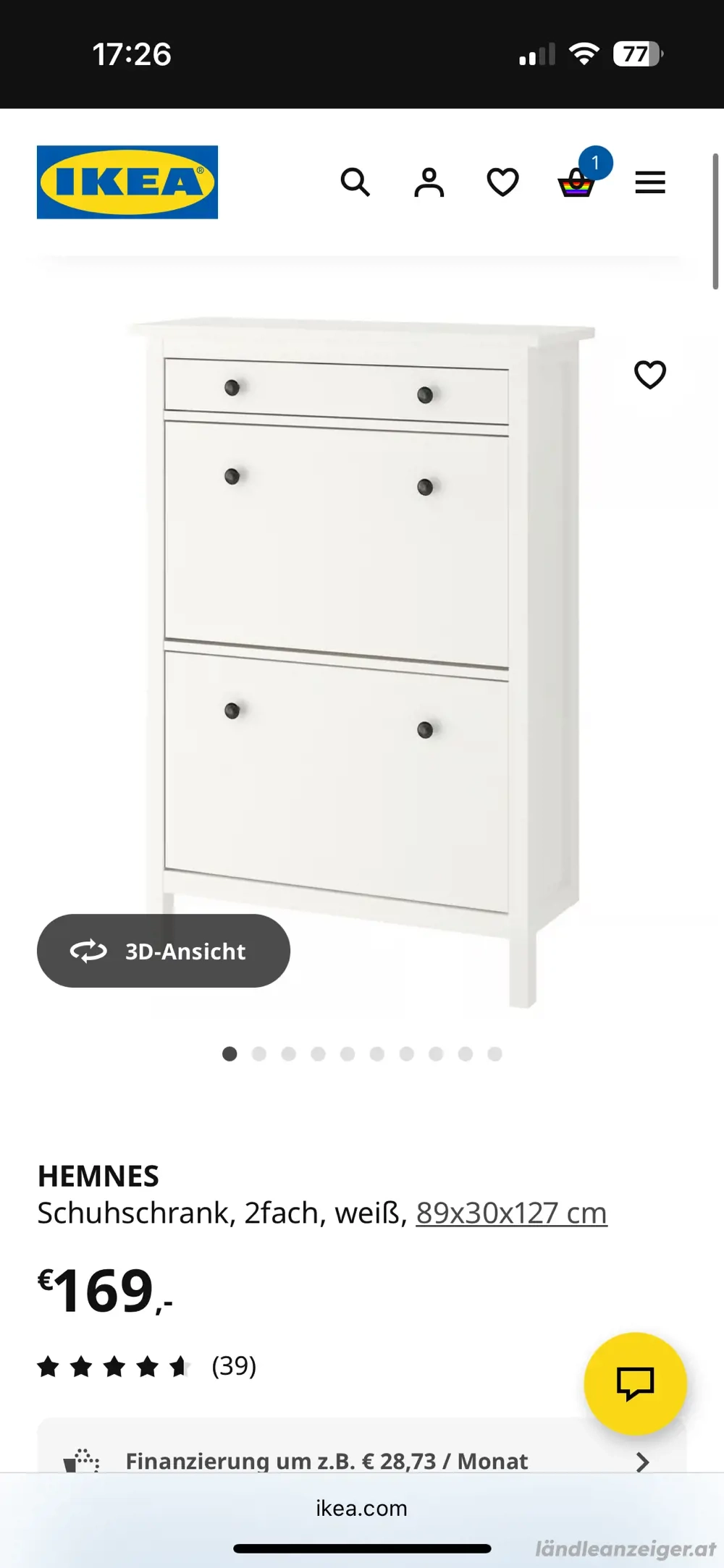Select the first carousel dot

click(229, 1054)
